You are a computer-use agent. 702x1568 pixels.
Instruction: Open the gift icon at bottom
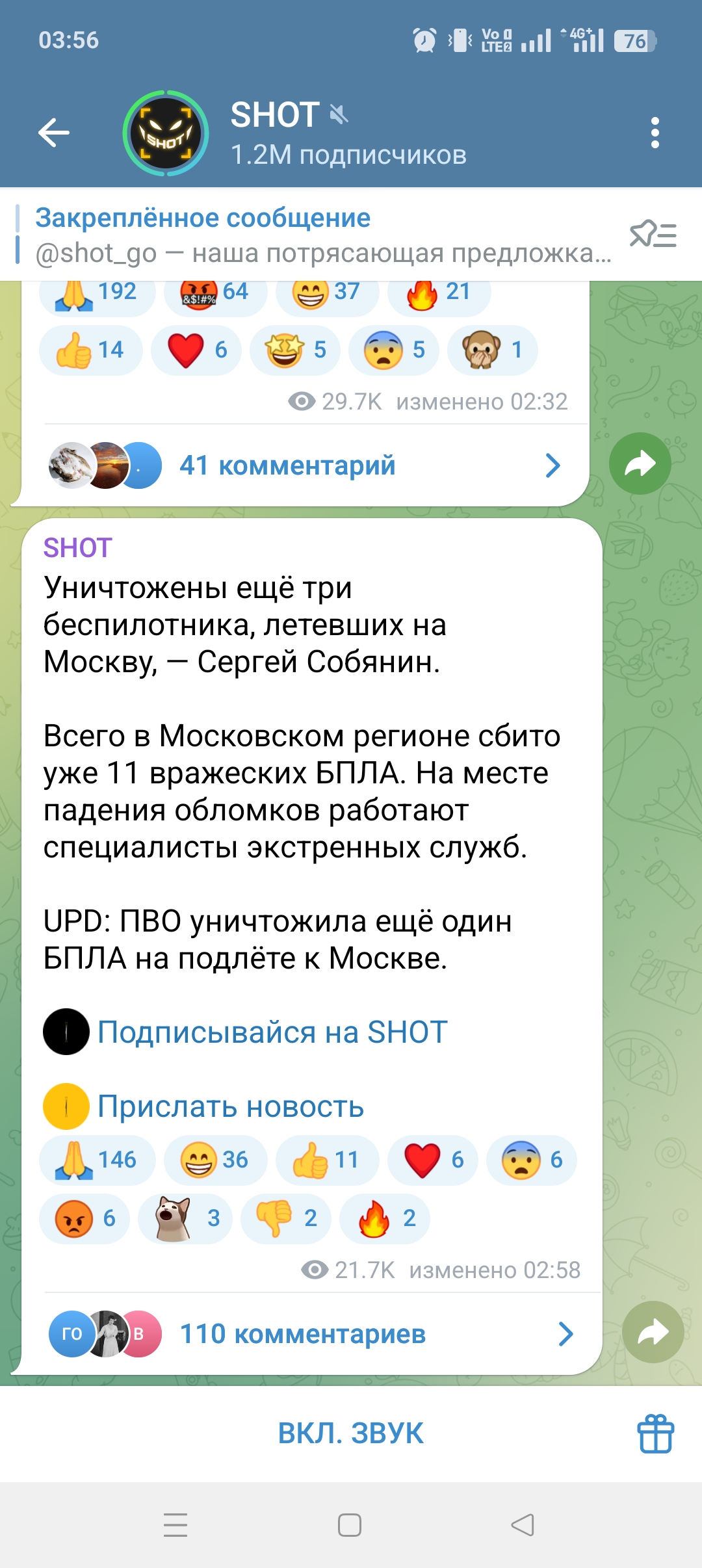[x=655, y=1433]
